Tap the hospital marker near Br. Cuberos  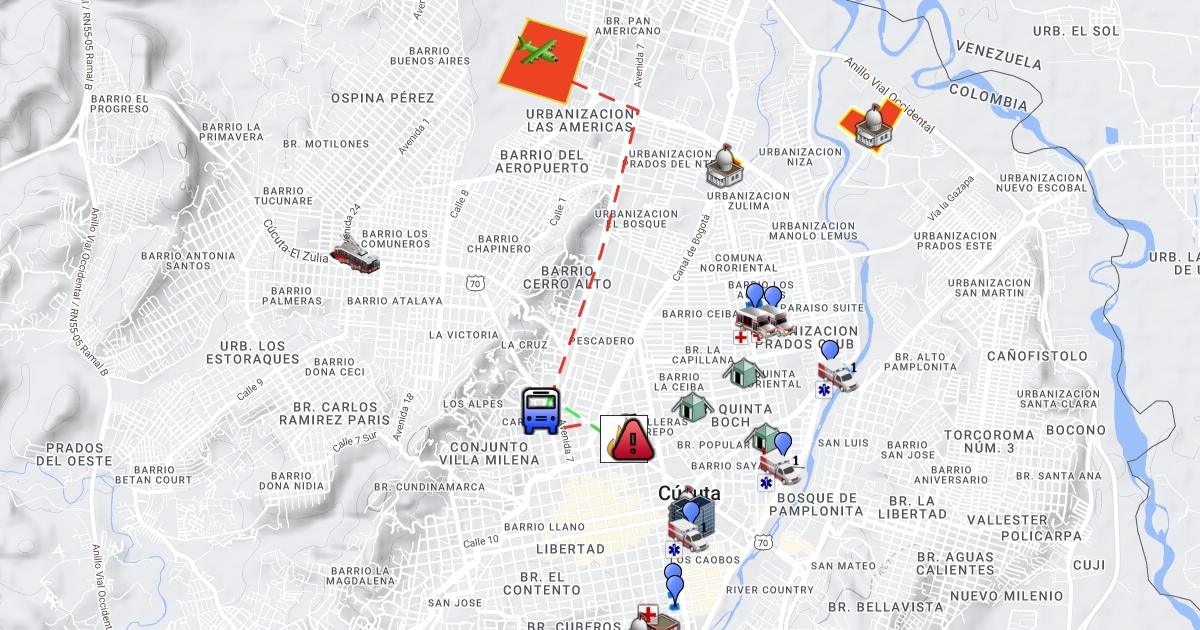(656, 619)
